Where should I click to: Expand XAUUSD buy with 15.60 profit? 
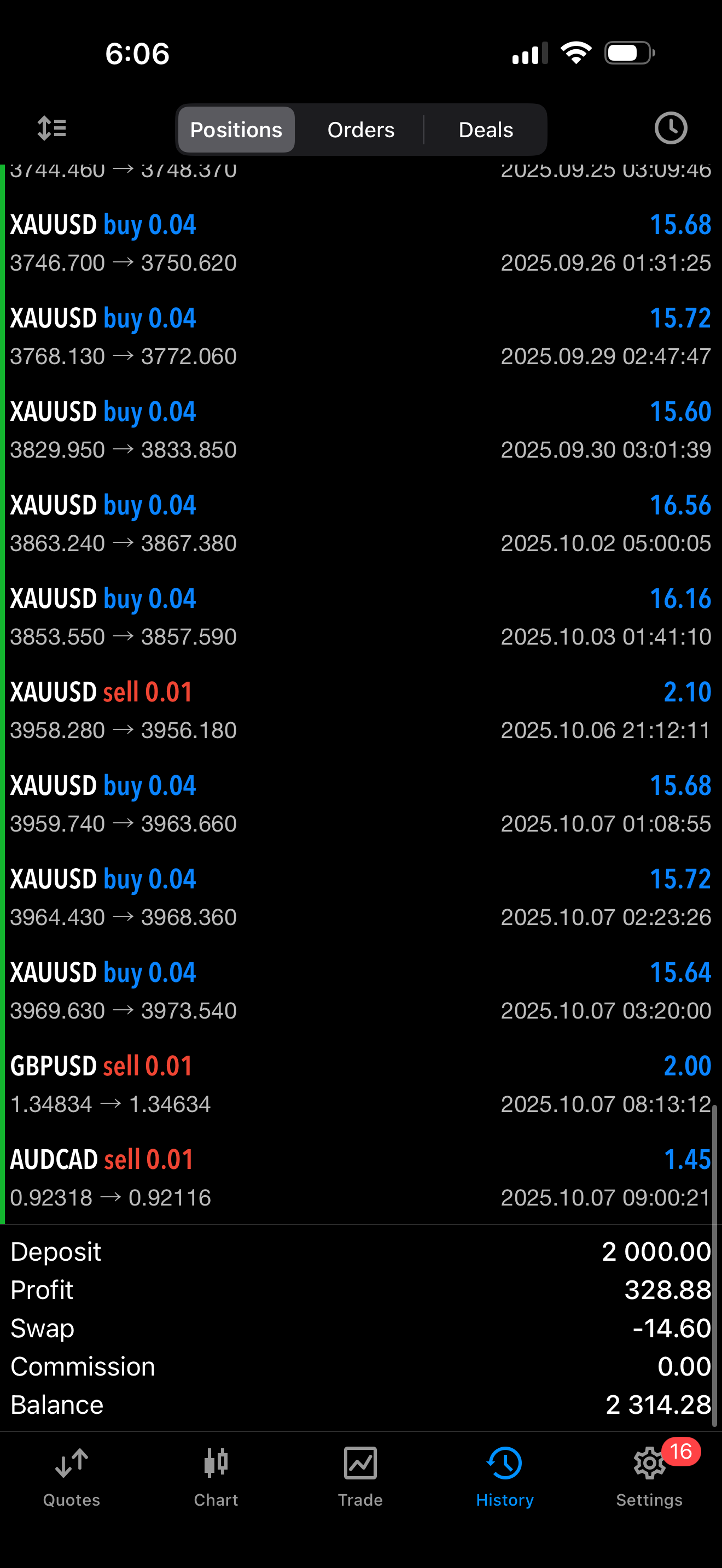360,430
